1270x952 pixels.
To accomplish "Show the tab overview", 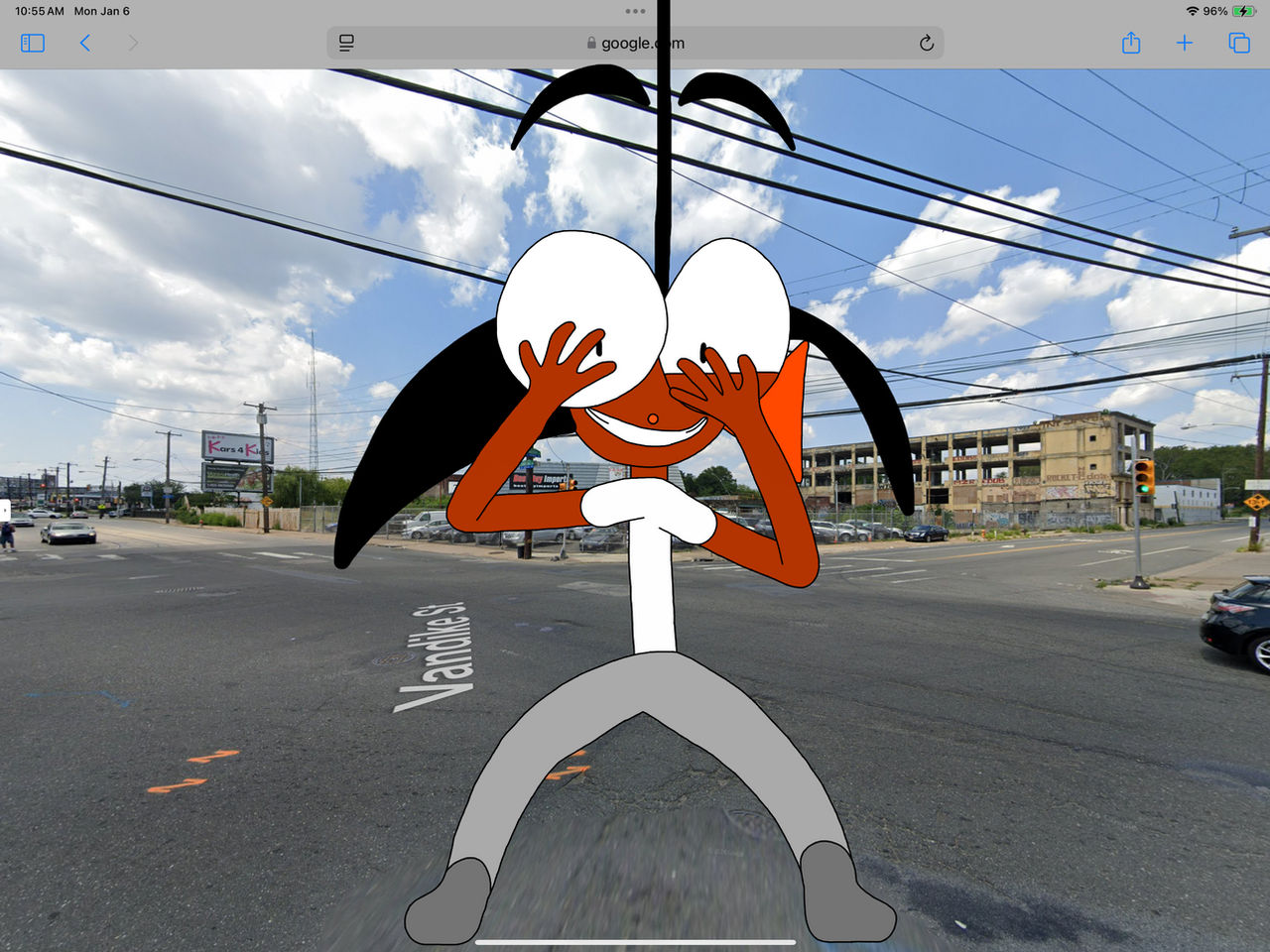I will click(1239, 43).
